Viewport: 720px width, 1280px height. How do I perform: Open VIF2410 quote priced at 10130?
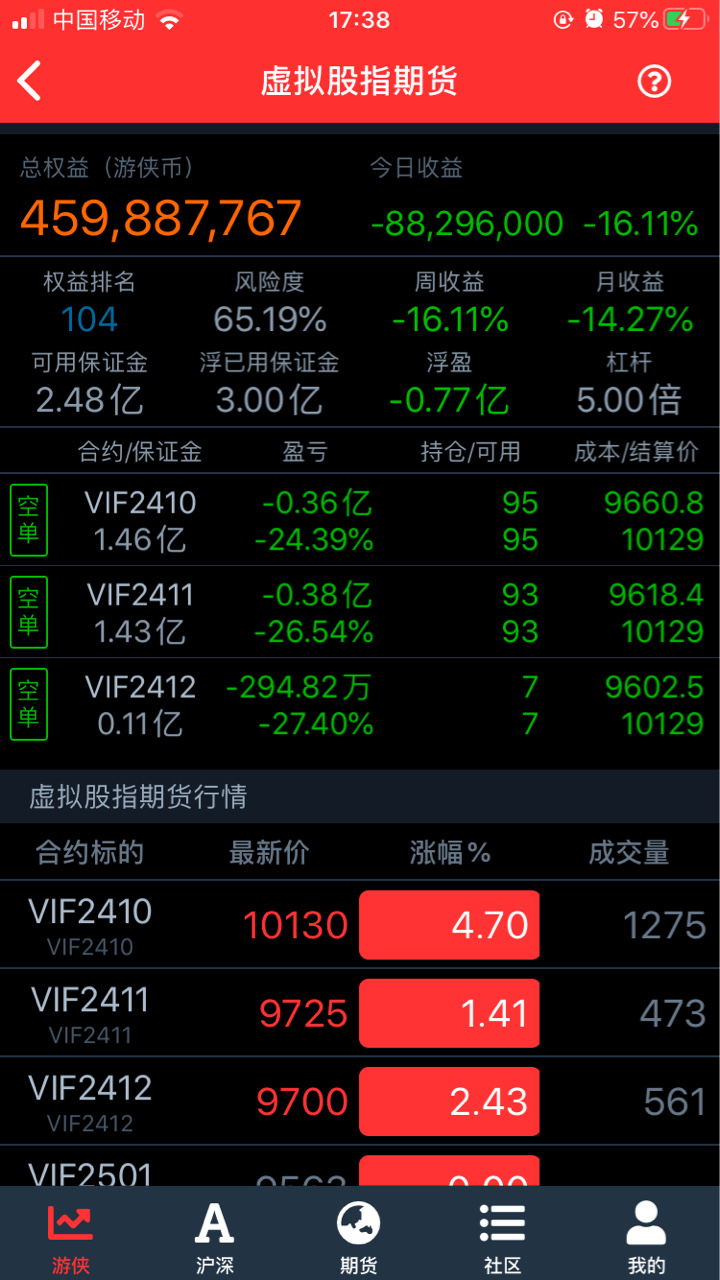(x=360, y=925)
